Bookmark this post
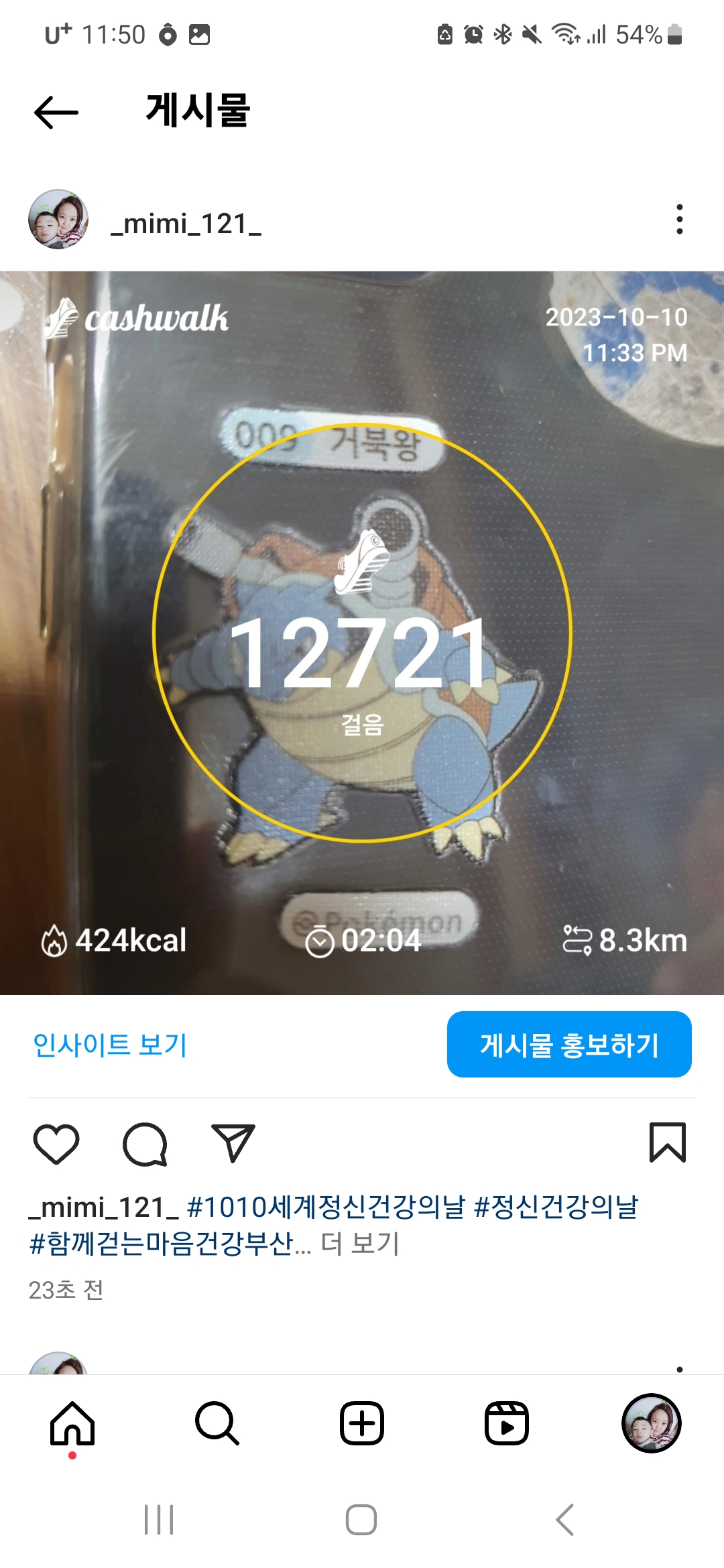The height and width of the screenshot is (1568, 724). pos(667,1142)
